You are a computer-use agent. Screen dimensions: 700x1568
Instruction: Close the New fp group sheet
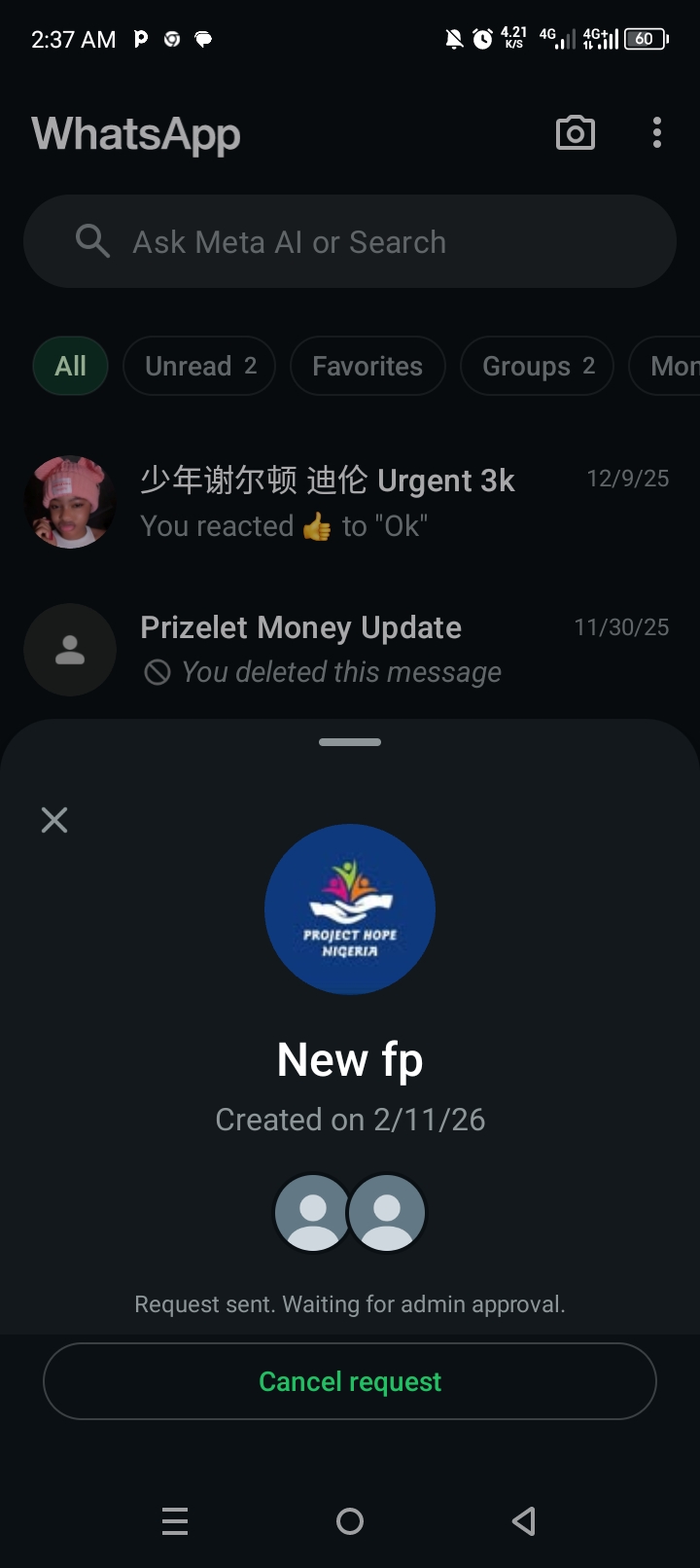tap(54, 820)
